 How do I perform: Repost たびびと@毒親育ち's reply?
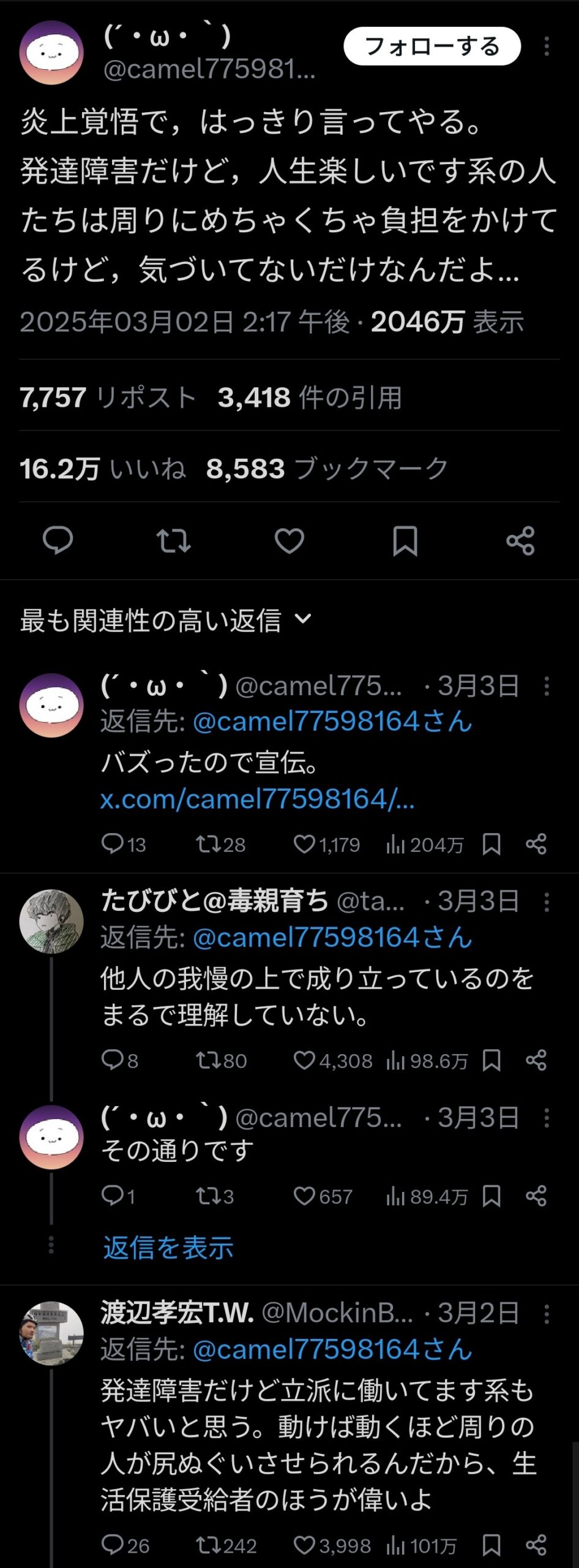coord(206,1060)
